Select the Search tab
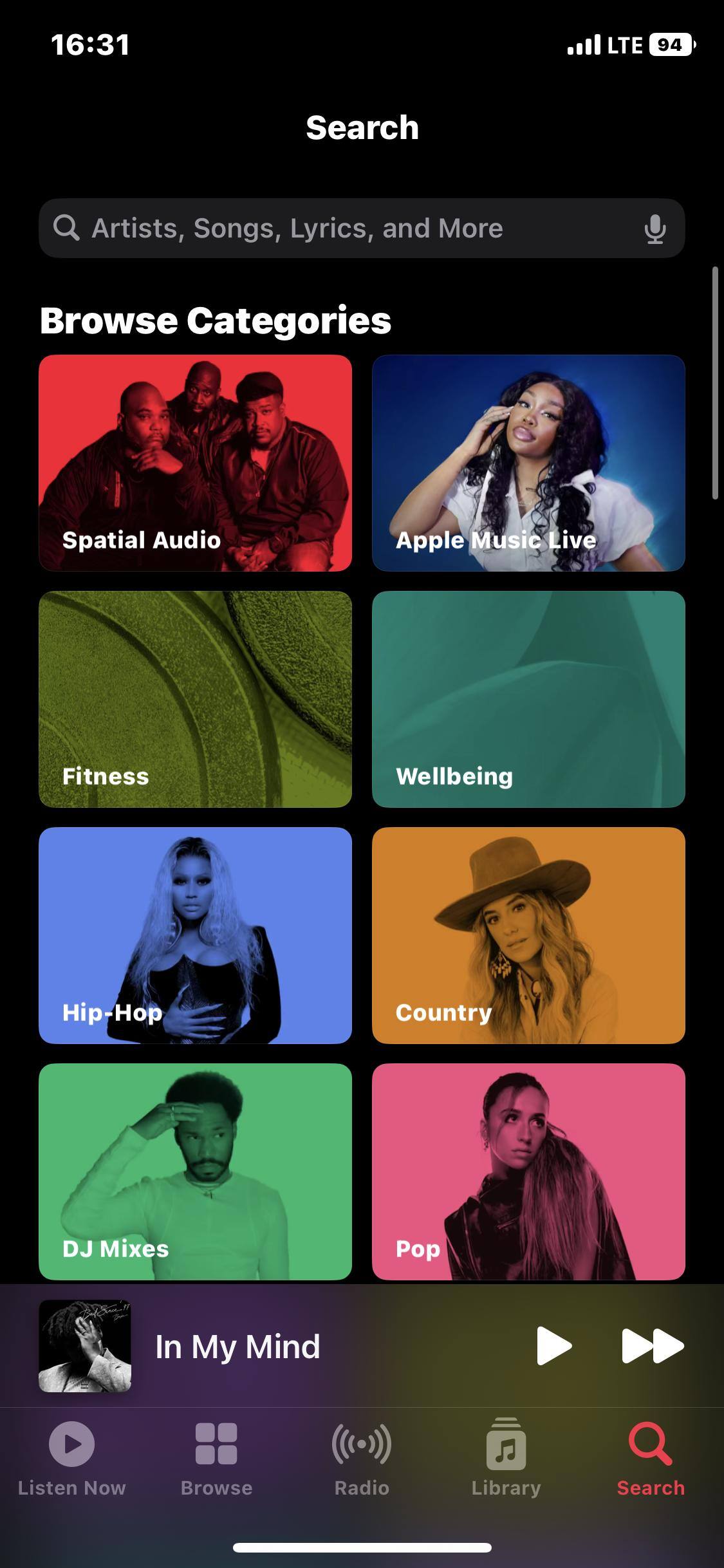 click(651, 1459)
